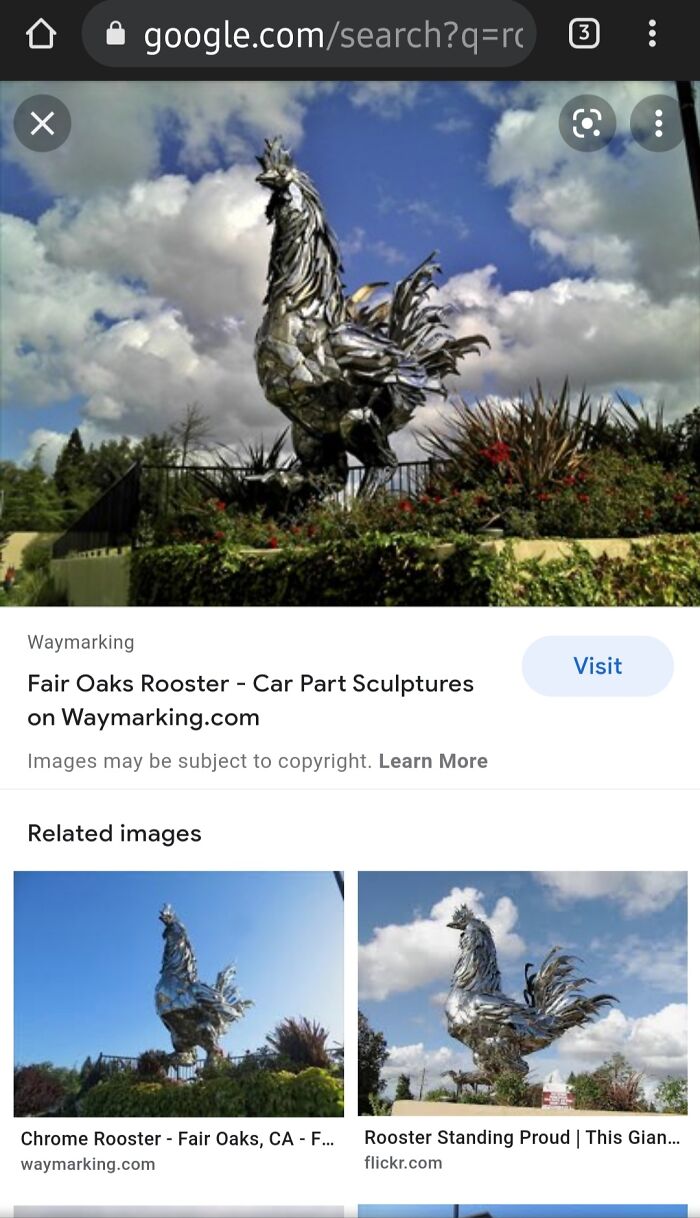View the large rooster sculpture photo
The width and height of the screenshot is (700, 1218).
coord(350,343)
